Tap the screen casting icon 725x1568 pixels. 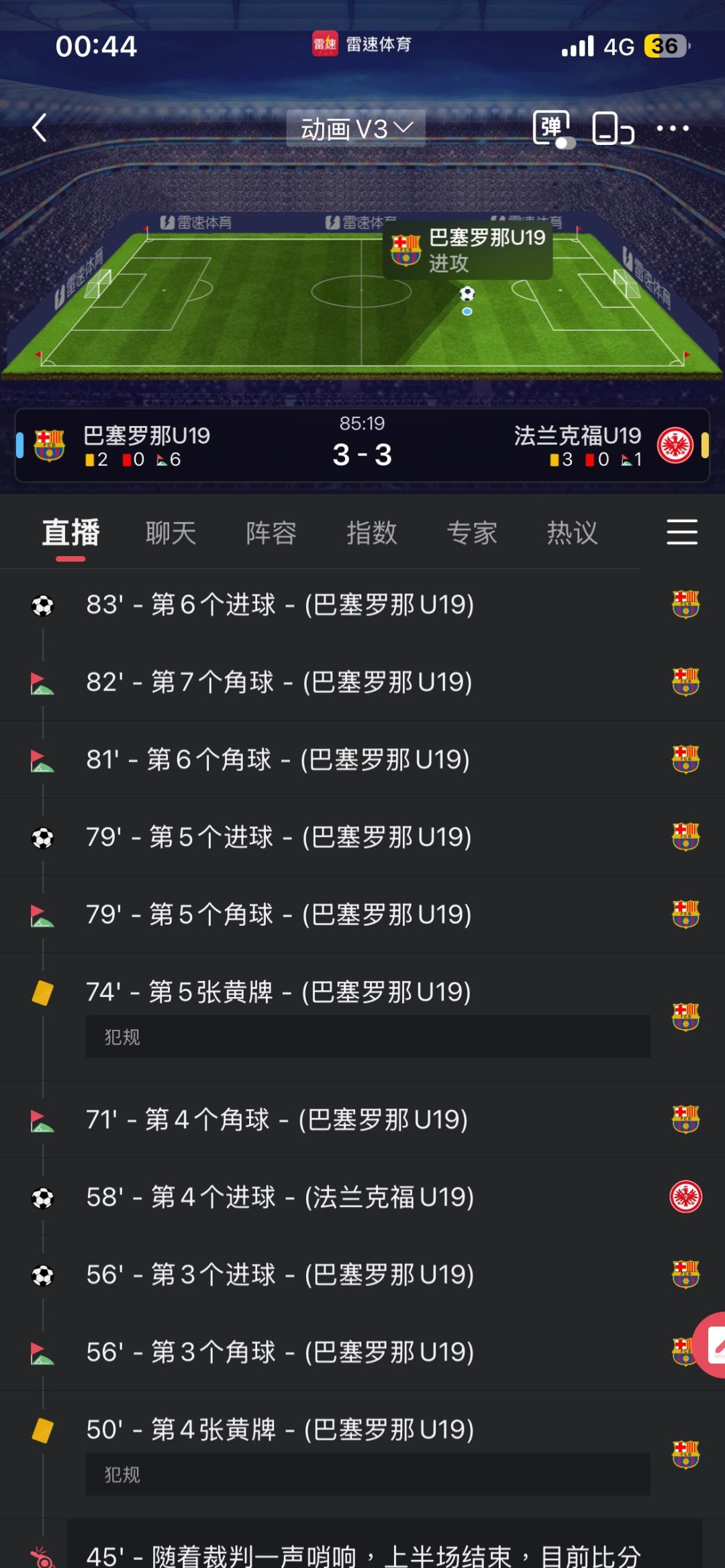pyautogui.click(x=612, y=128)
